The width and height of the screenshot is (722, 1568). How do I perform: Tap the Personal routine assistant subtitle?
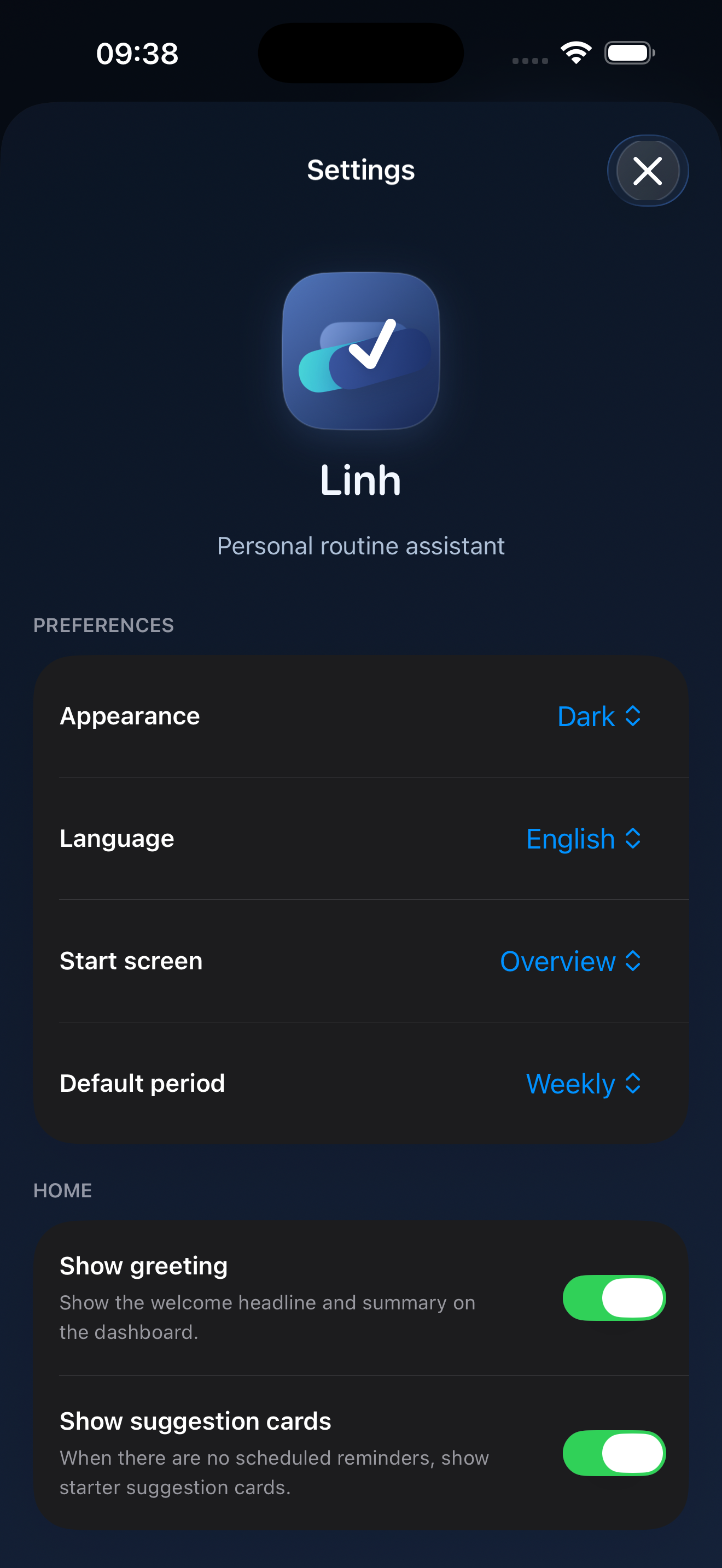pyautogui.click(x=360, y=546)
